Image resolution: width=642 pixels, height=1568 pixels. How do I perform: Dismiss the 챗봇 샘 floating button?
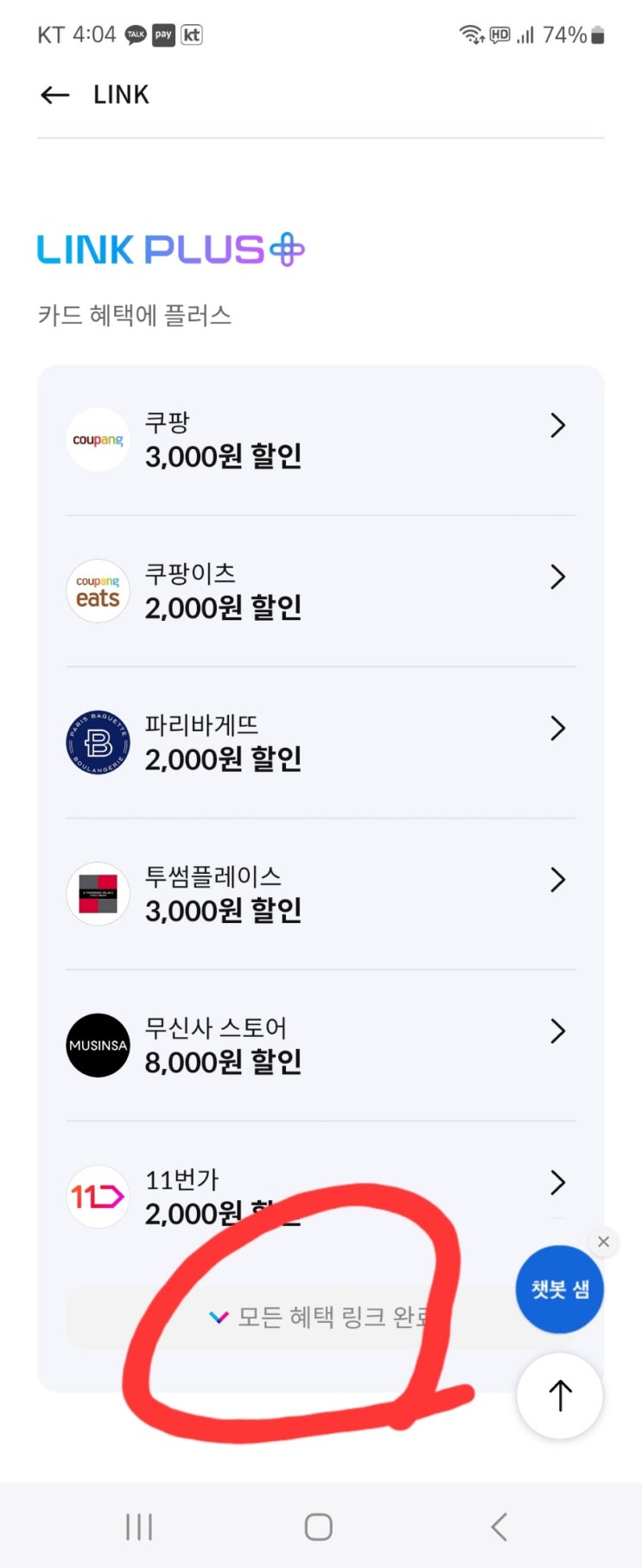[603, 1242]
